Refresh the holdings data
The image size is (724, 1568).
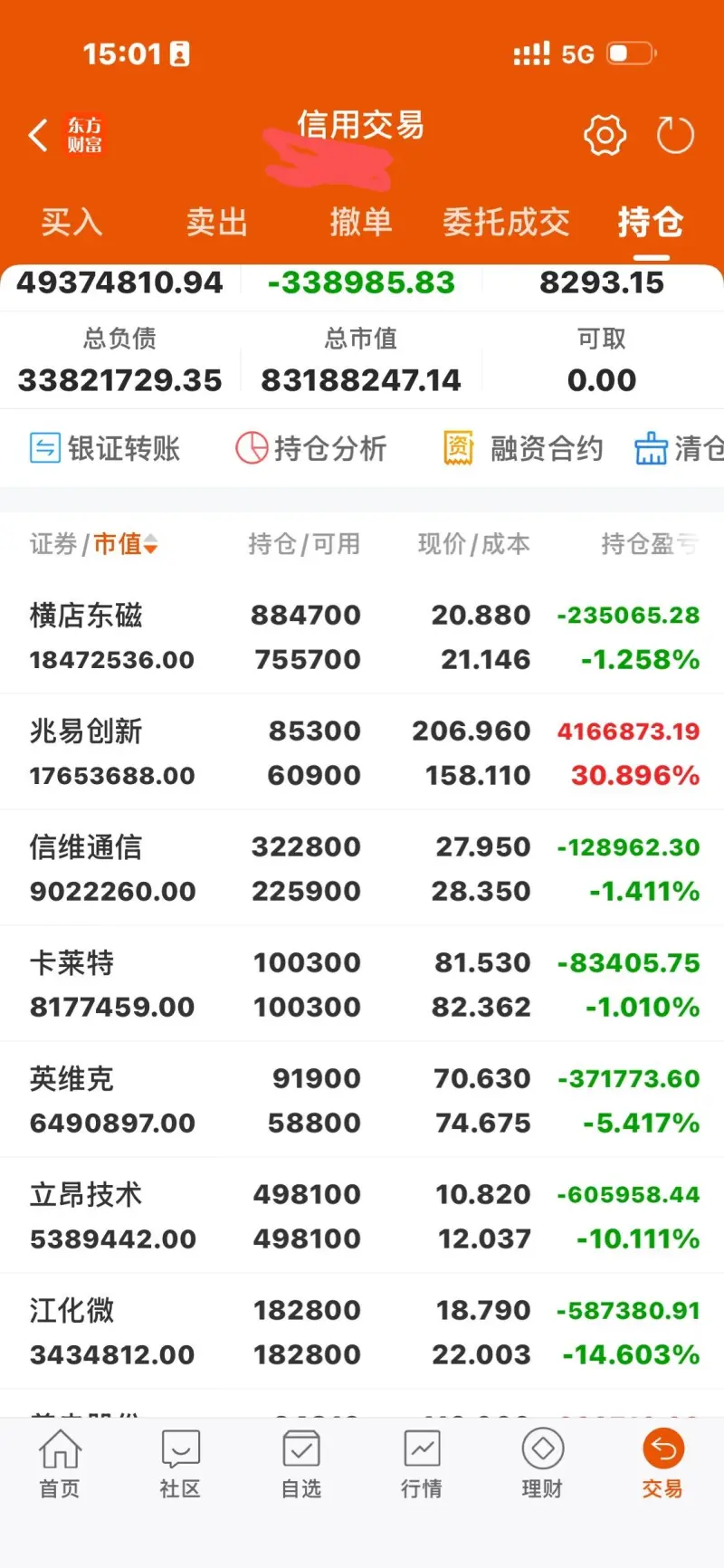coord(675,136)
